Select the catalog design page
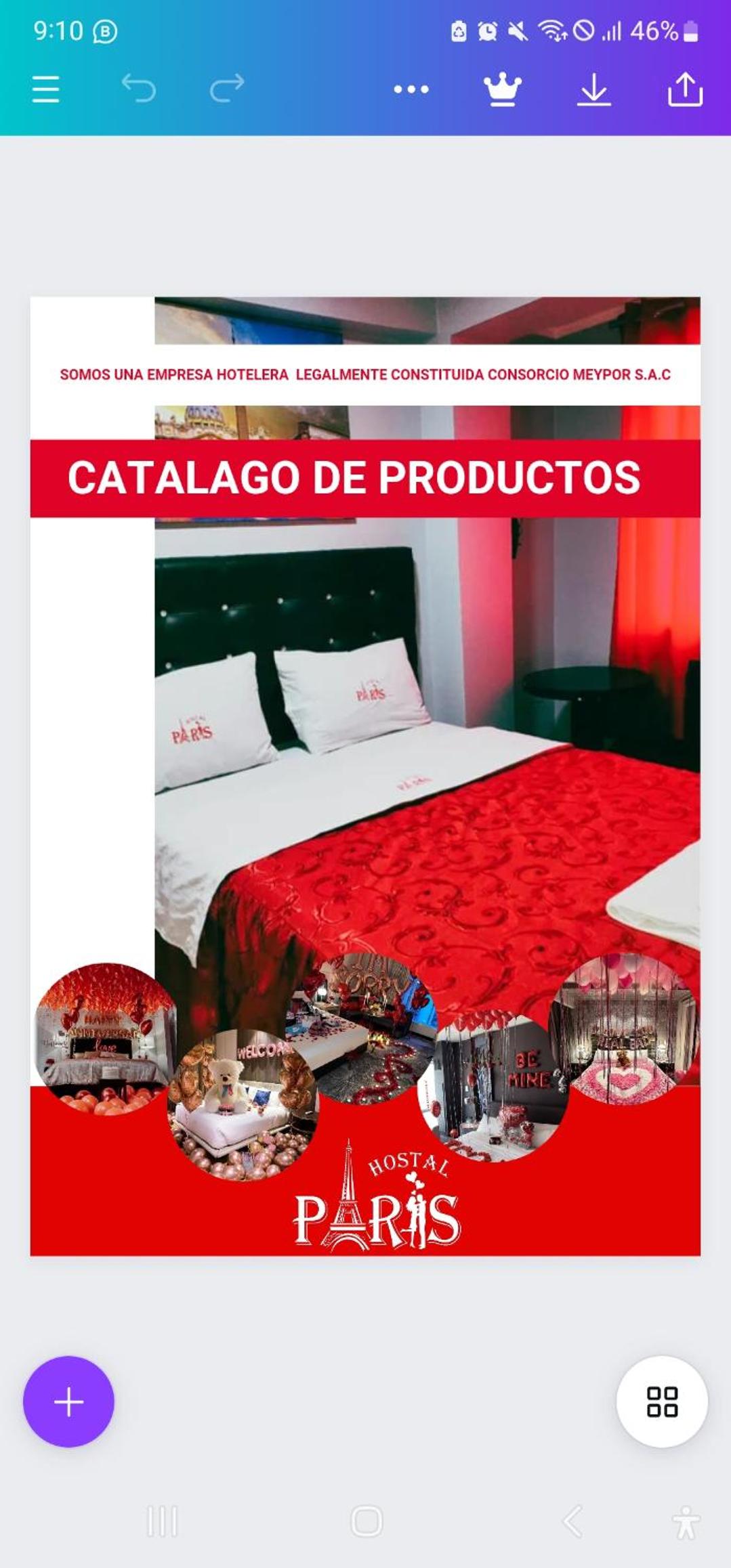731x1568 pixels. [x=365, y=776]
